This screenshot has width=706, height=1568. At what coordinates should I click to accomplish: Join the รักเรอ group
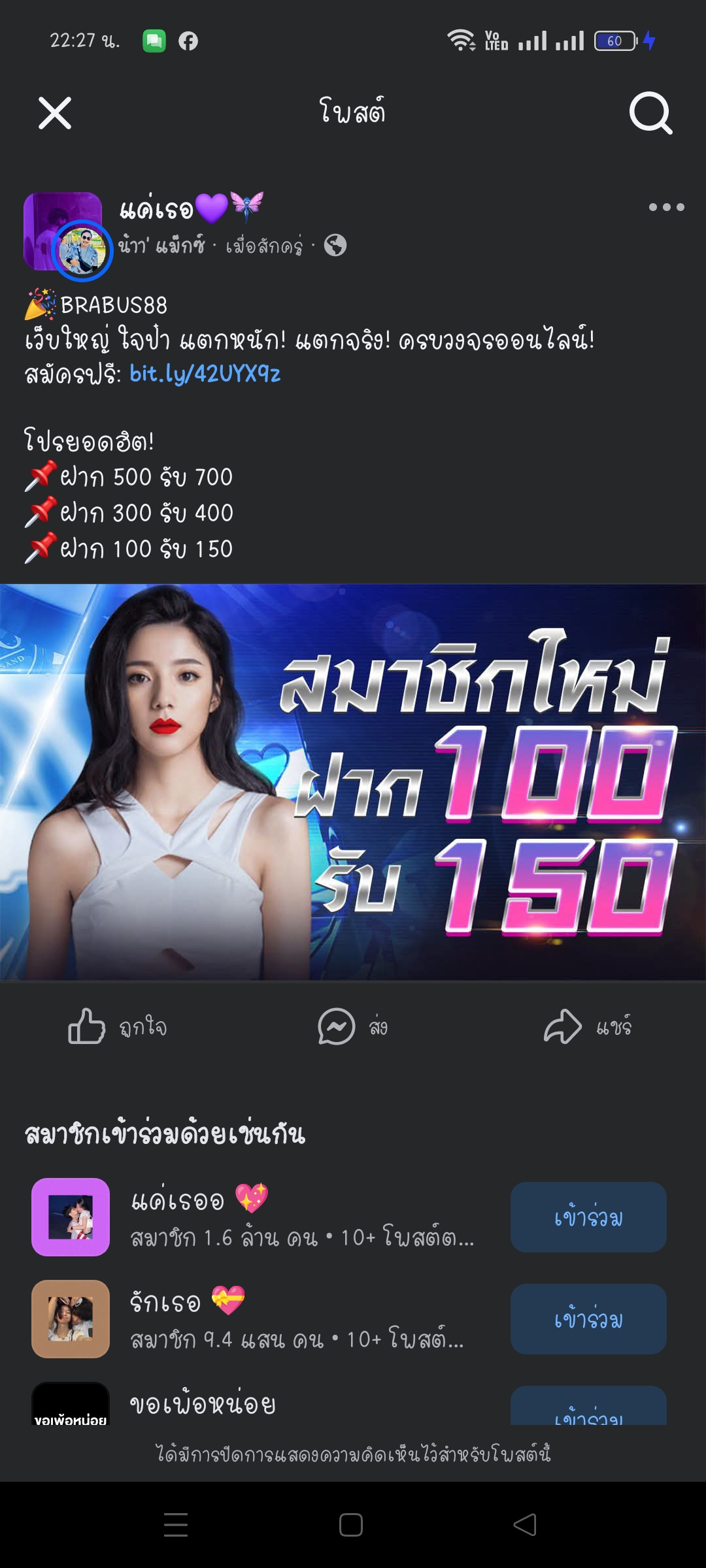pyautogui.click(x=588, y=1319)
